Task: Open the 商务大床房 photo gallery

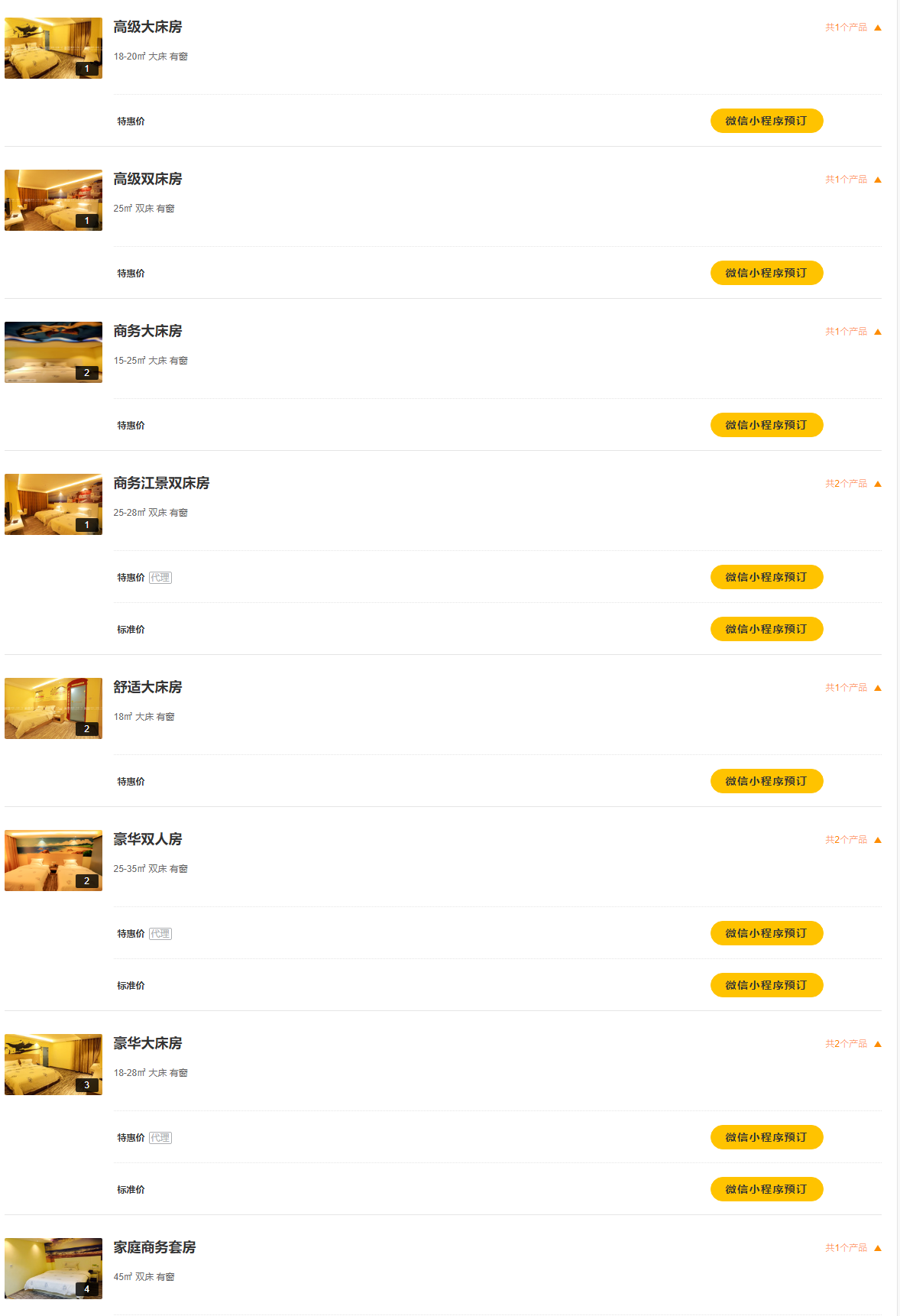Action: (x=53, y=352)
